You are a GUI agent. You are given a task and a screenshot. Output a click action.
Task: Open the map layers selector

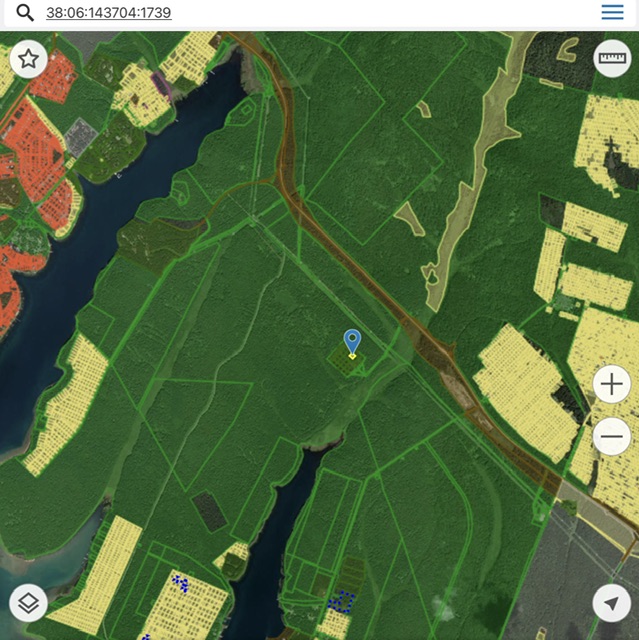pyautogui.click(x=29, y=602)
